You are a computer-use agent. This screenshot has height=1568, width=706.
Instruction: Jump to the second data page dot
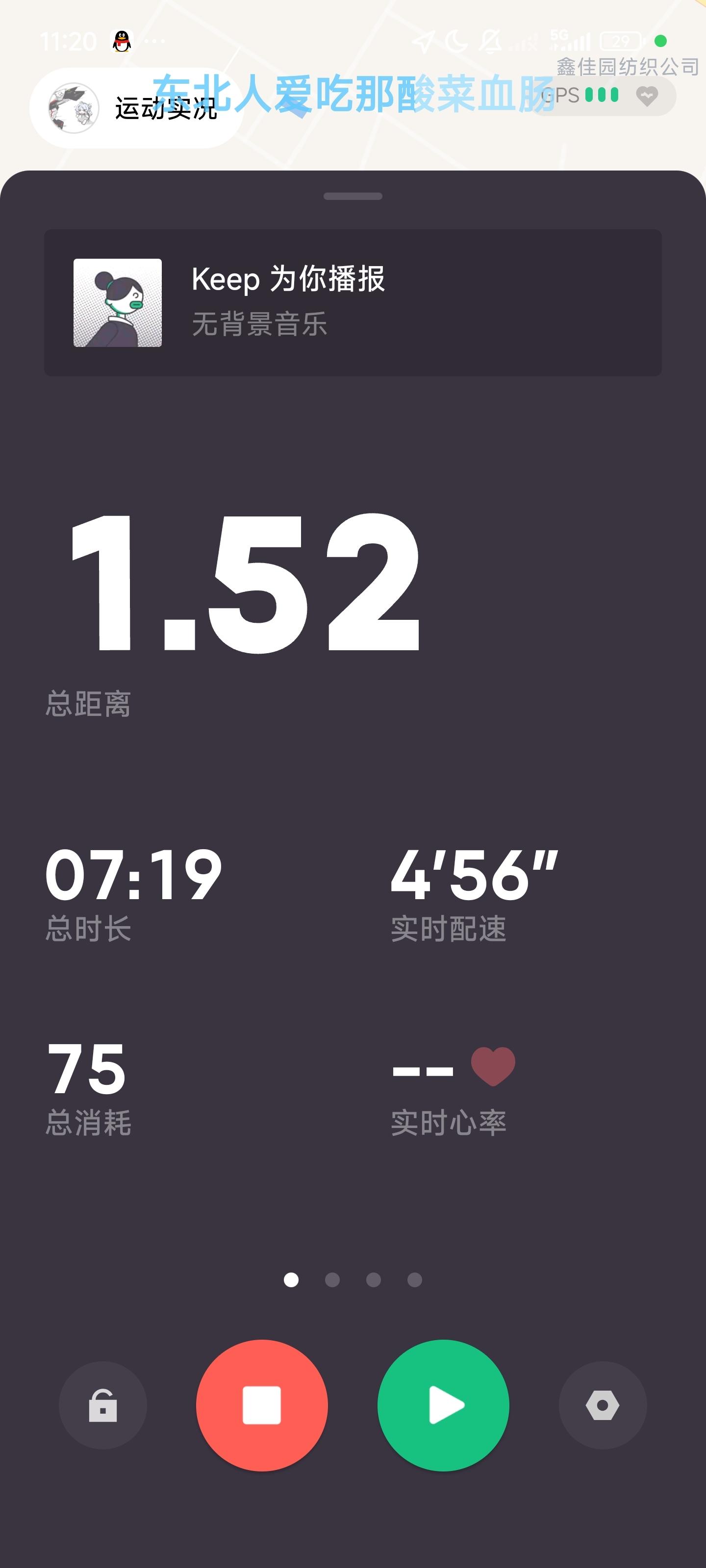point(332,1279)
